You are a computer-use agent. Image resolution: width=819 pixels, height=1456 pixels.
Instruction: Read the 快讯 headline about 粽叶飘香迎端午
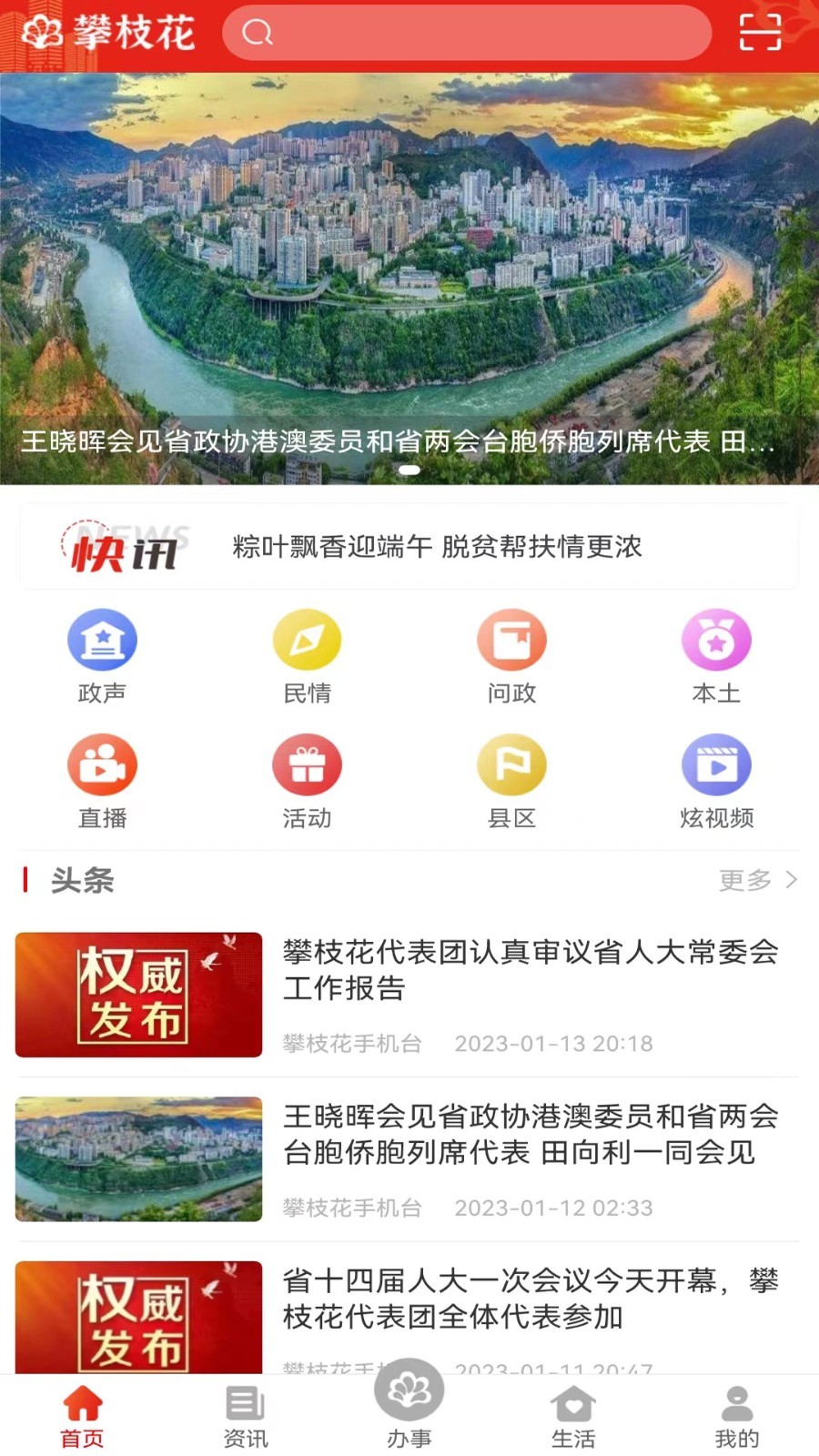(x=437, y=547)
